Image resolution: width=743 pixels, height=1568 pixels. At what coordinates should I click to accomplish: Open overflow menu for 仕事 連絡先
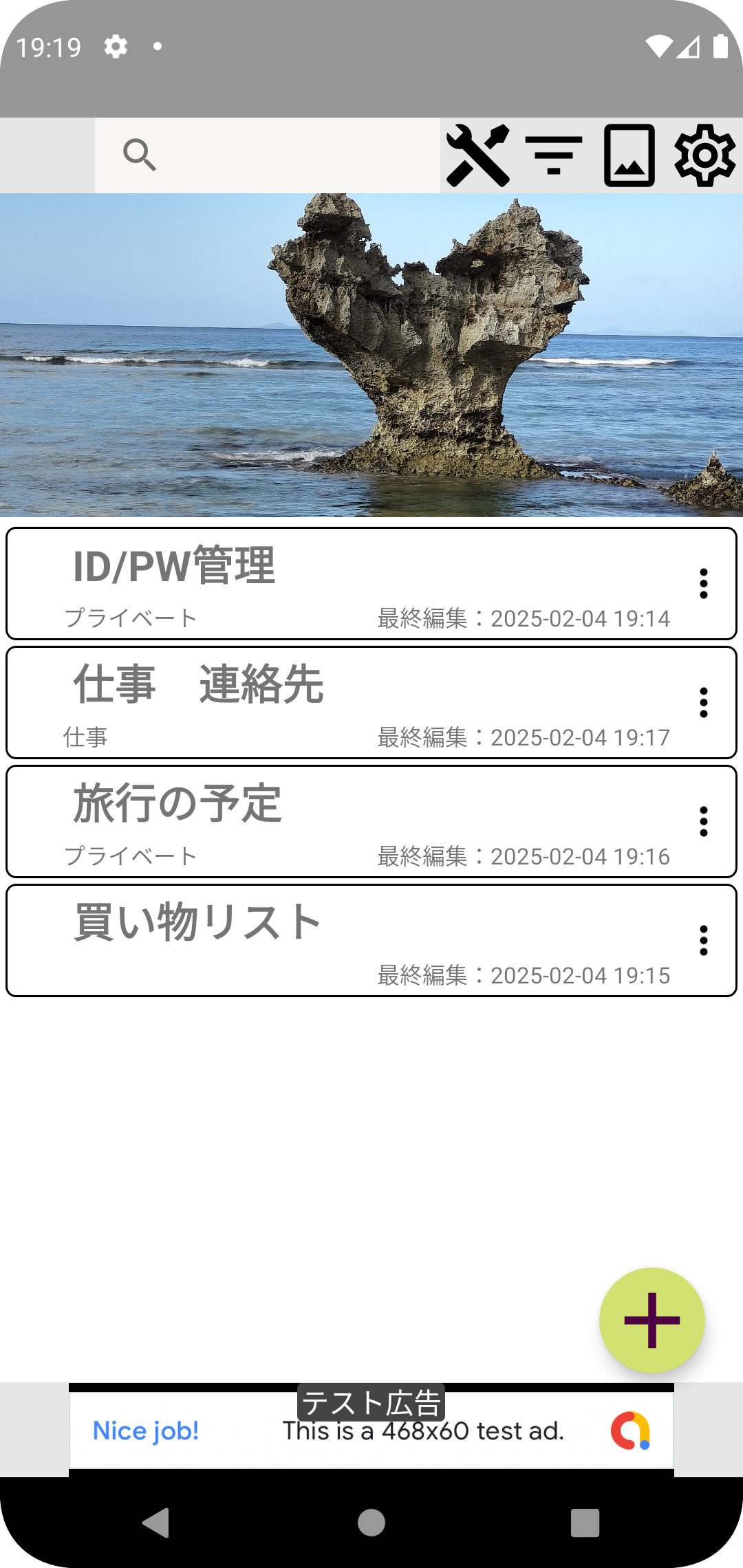click(x=703, y=702)
